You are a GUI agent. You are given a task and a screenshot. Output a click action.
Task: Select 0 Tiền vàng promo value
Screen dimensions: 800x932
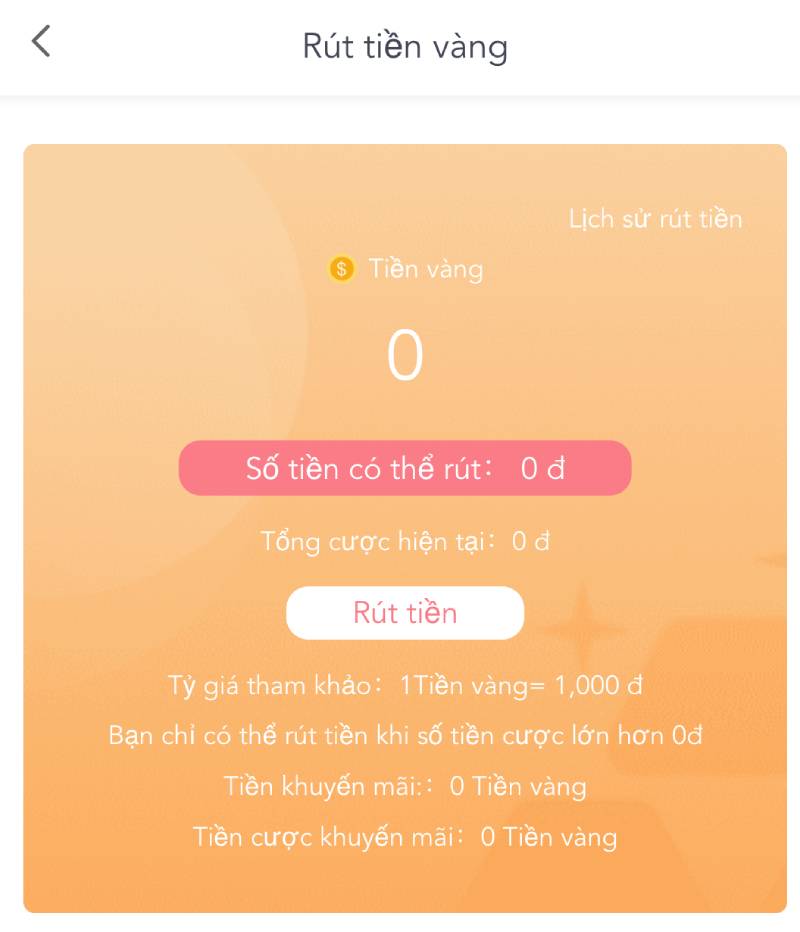point(520,787)
